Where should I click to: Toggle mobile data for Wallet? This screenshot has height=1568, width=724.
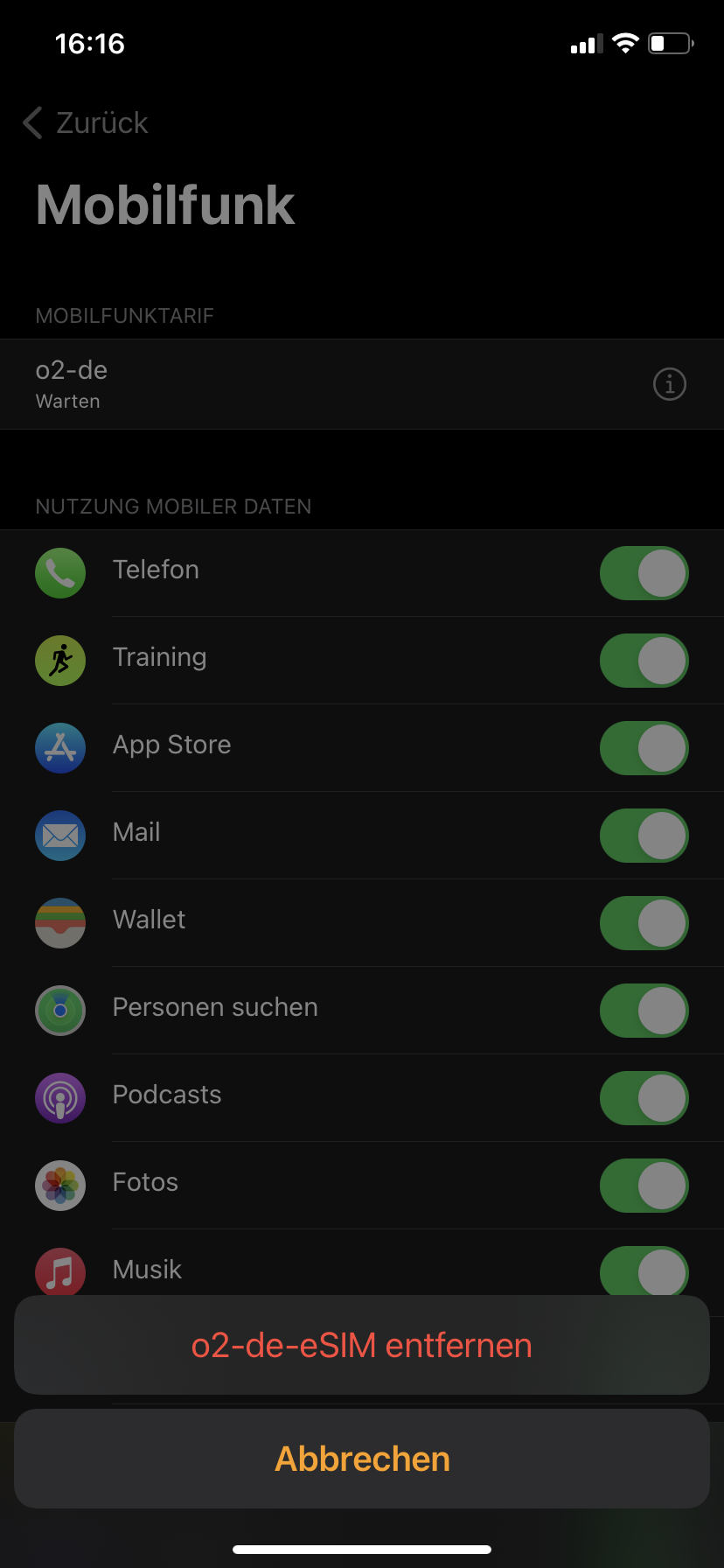click(x=644, y=923)
